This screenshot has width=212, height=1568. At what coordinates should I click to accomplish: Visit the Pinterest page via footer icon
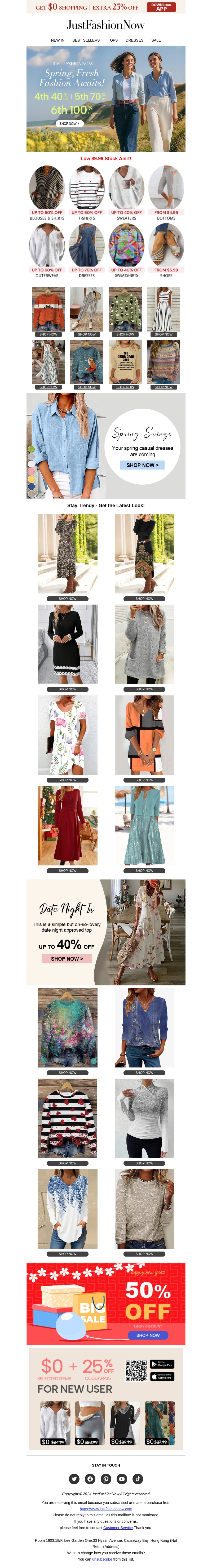tap(106, 1479)
